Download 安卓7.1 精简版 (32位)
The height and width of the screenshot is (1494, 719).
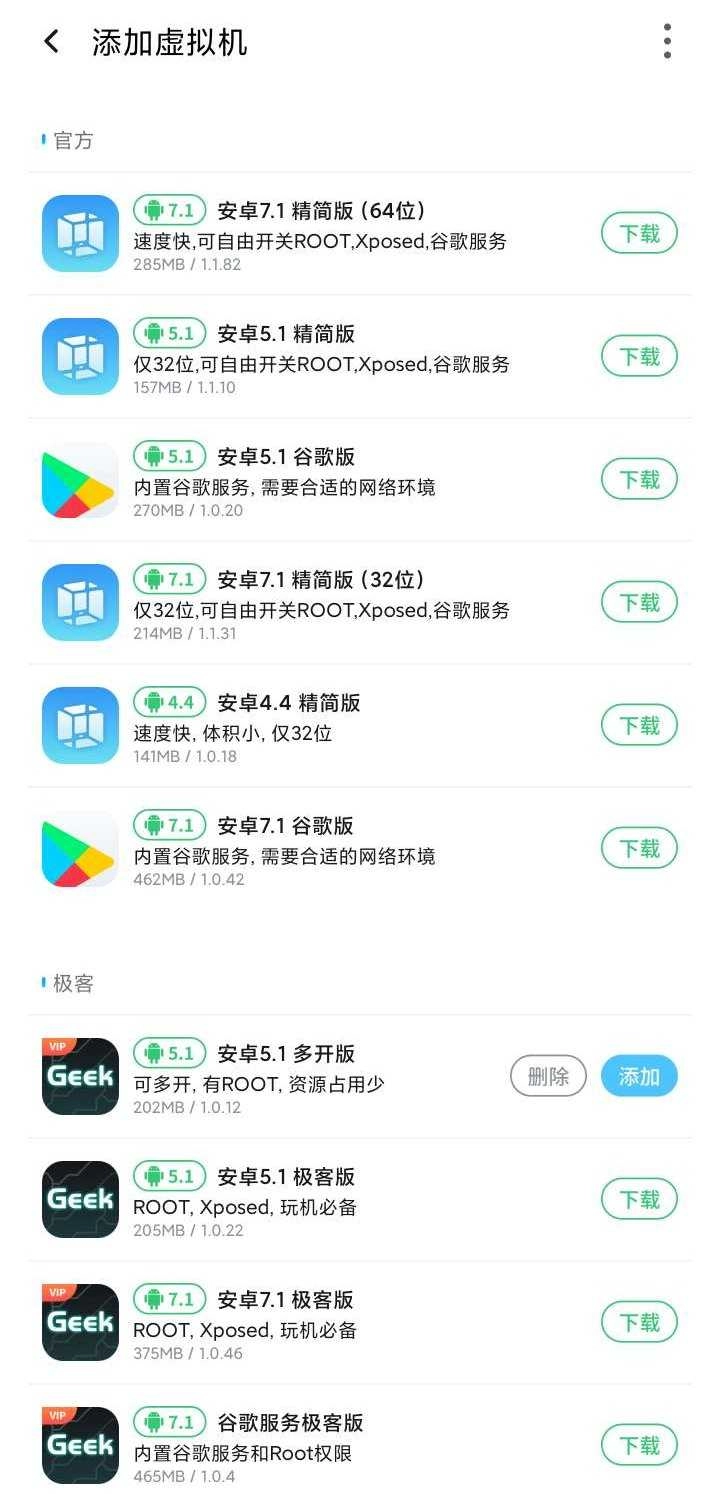639,603
